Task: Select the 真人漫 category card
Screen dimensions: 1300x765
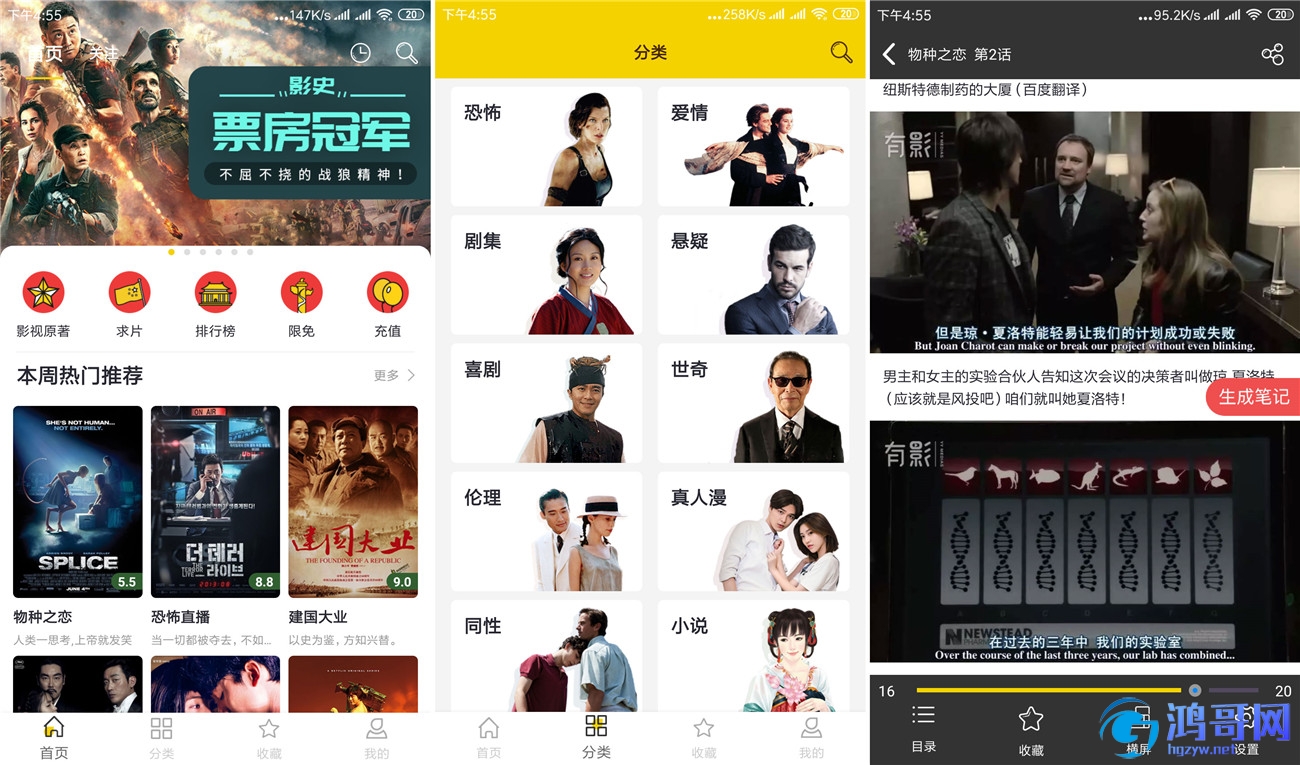Action: [x=753, y=530]
